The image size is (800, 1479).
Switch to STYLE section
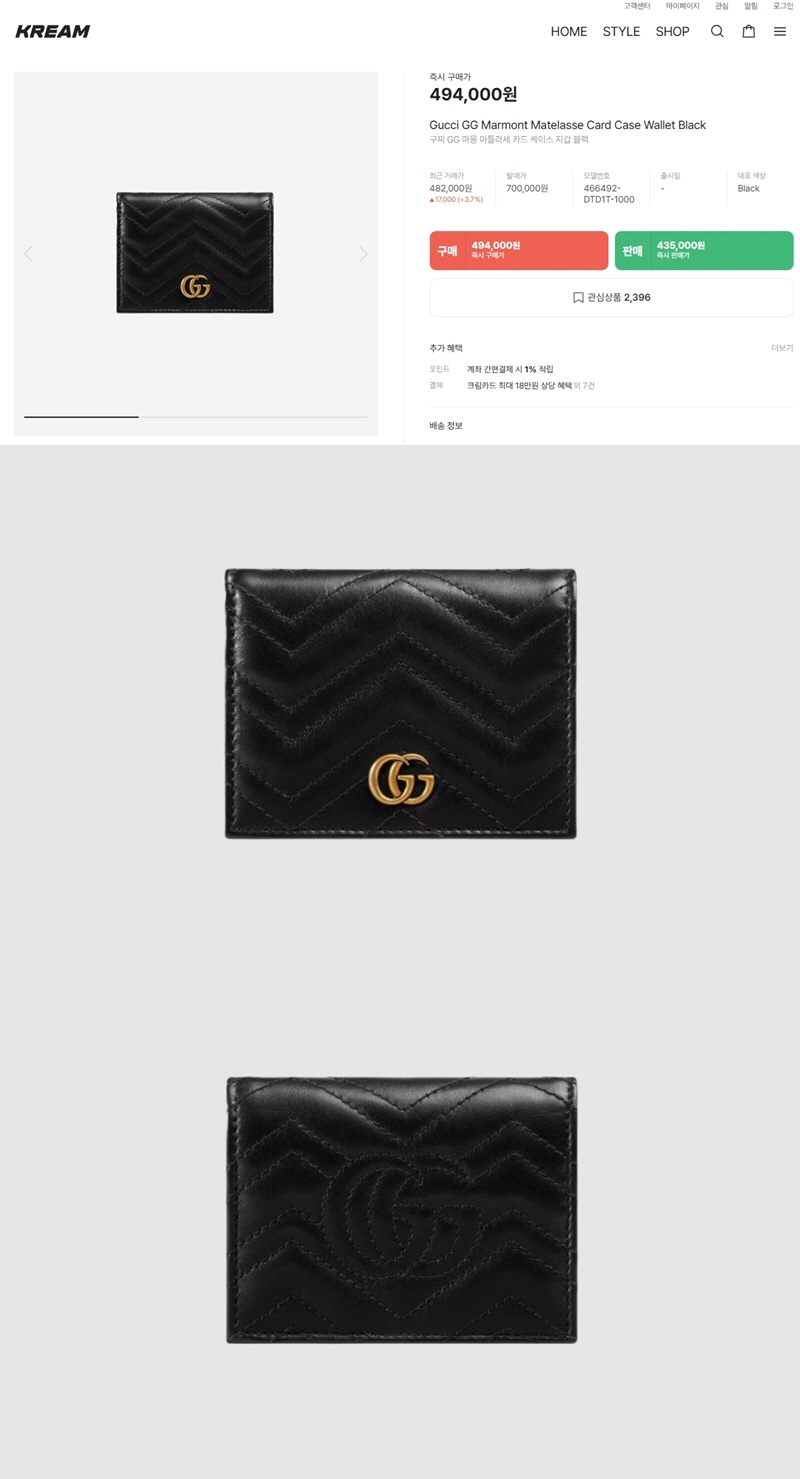click(621, 31)
